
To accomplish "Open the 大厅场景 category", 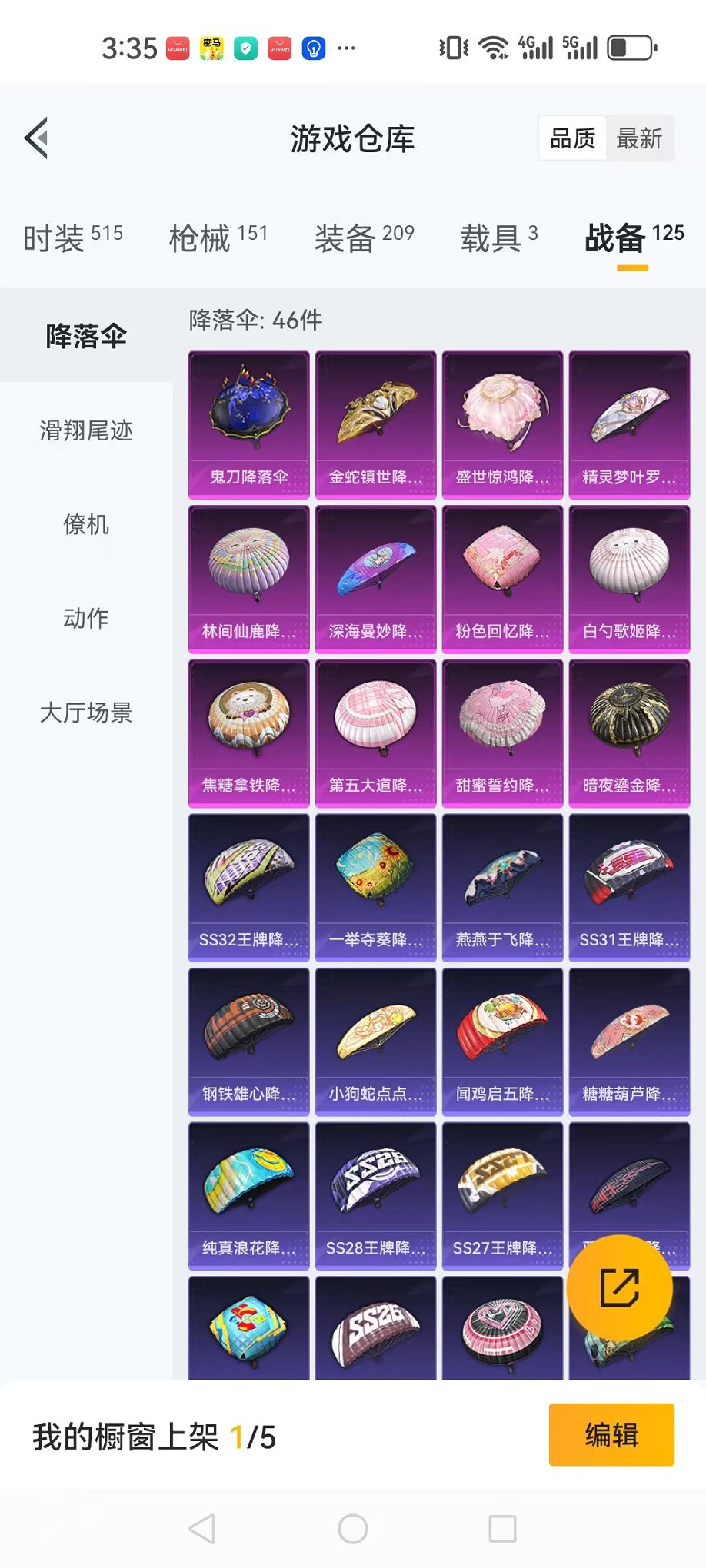I will coord(86,713).
